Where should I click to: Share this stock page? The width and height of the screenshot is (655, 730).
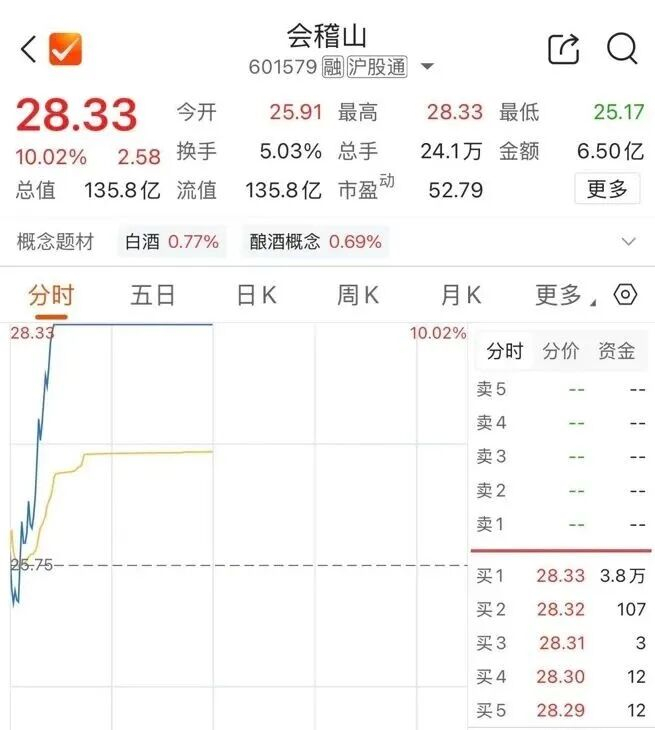(x=563, y=49)
